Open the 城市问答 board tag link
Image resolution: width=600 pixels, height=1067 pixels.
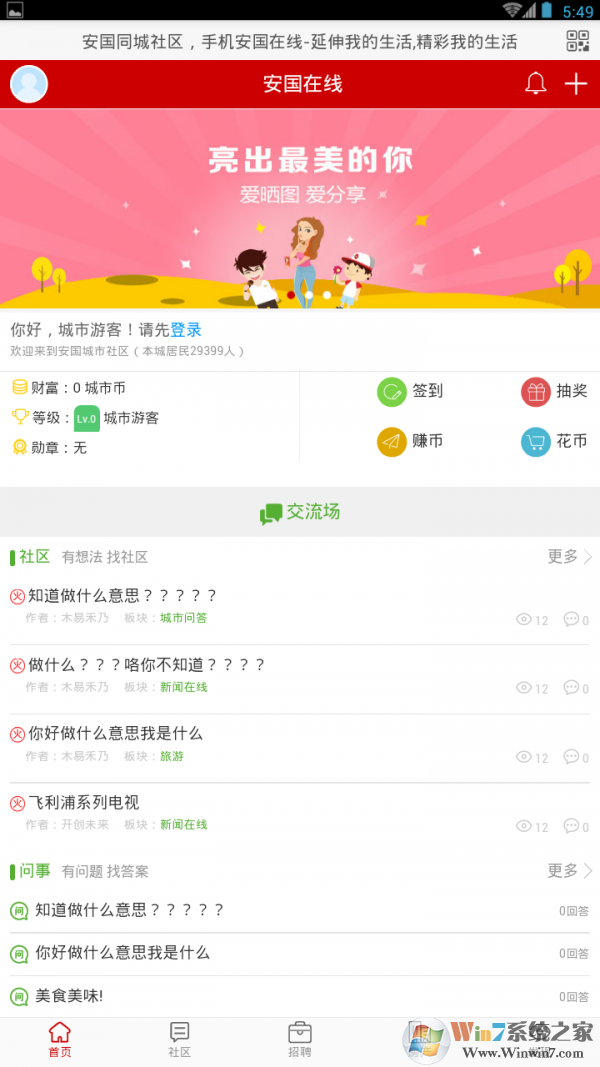[x=184, y=618]
